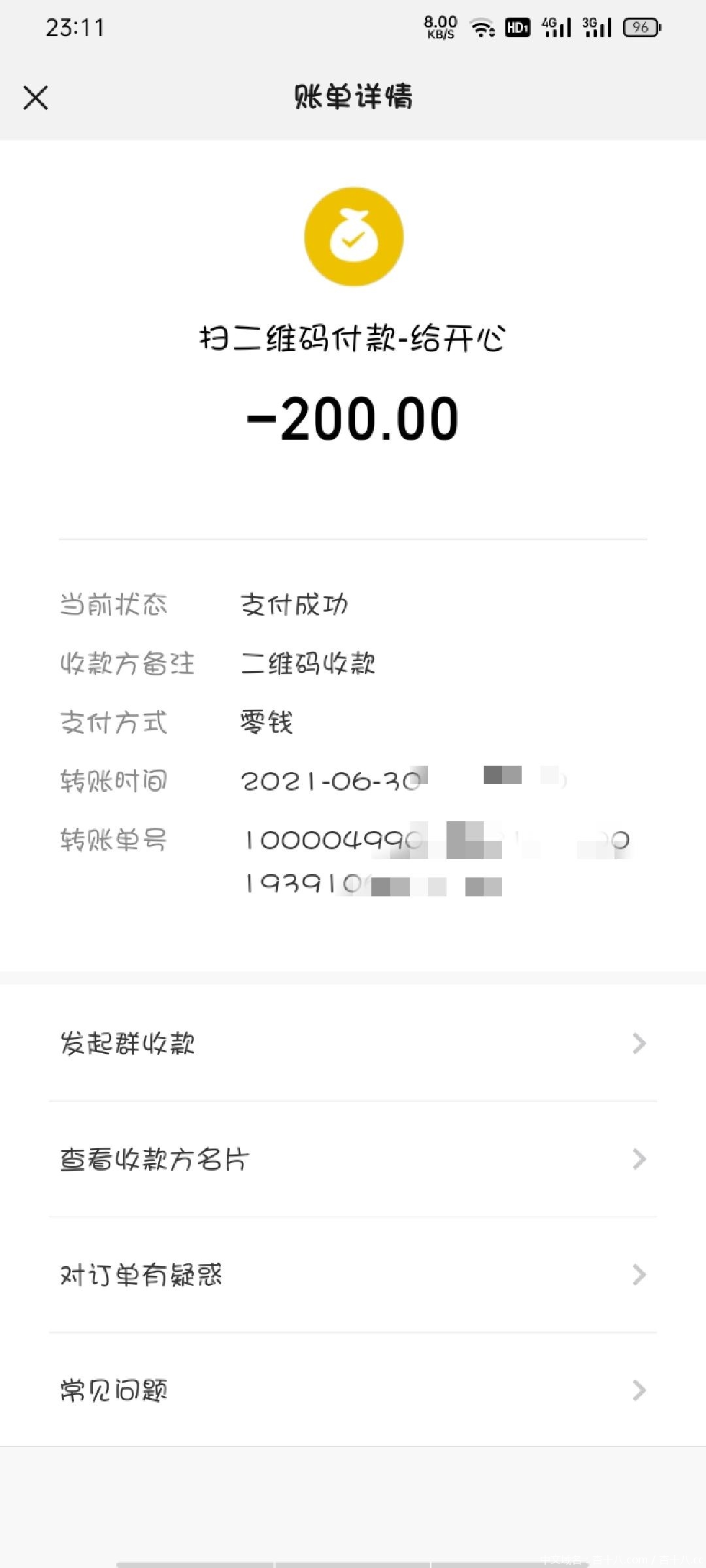706x1568 pixels.
Task: Open 常见问题 row
Action: [x=353, y=1390]
